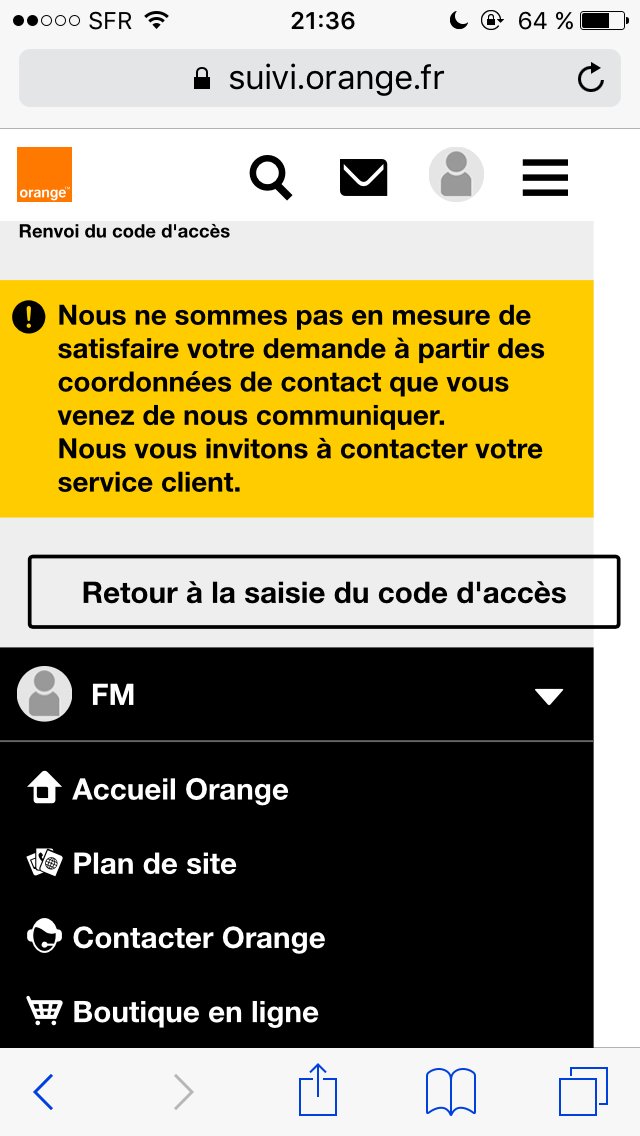Open Plan de site
The image size is (640, 1136).
[x=154, y=864]
